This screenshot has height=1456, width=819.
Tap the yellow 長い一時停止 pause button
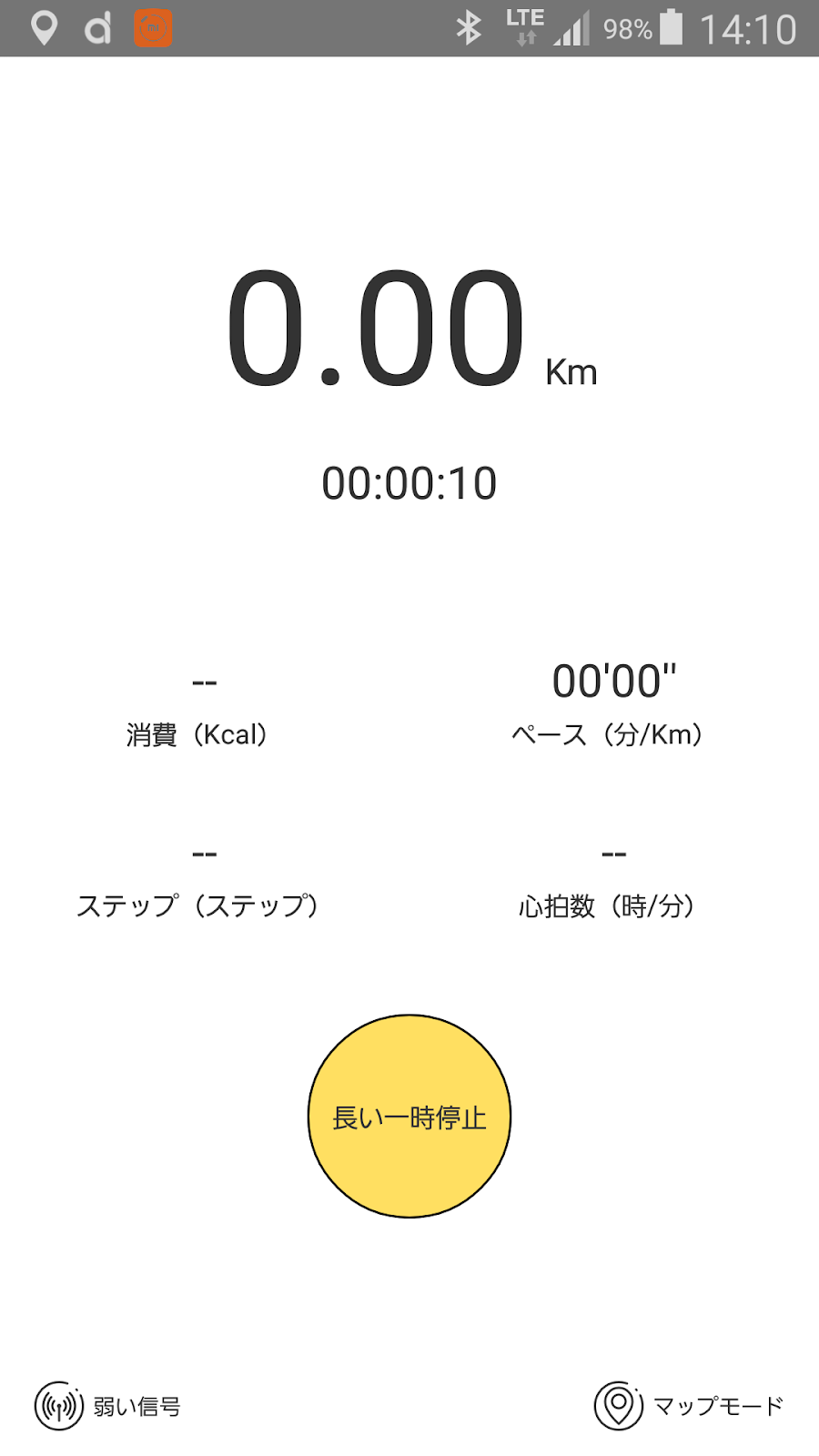pos(409,1117)
